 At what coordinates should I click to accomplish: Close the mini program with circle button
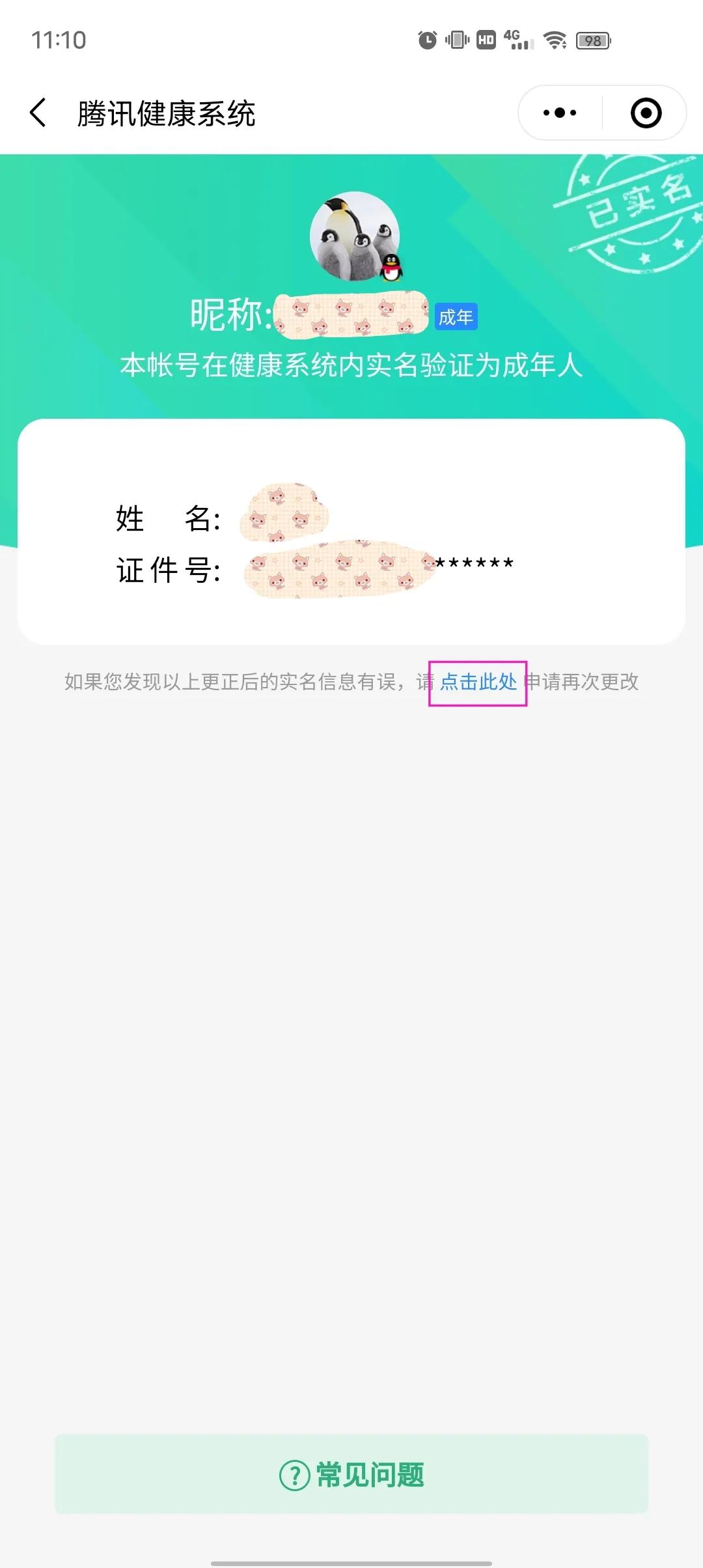646,113
